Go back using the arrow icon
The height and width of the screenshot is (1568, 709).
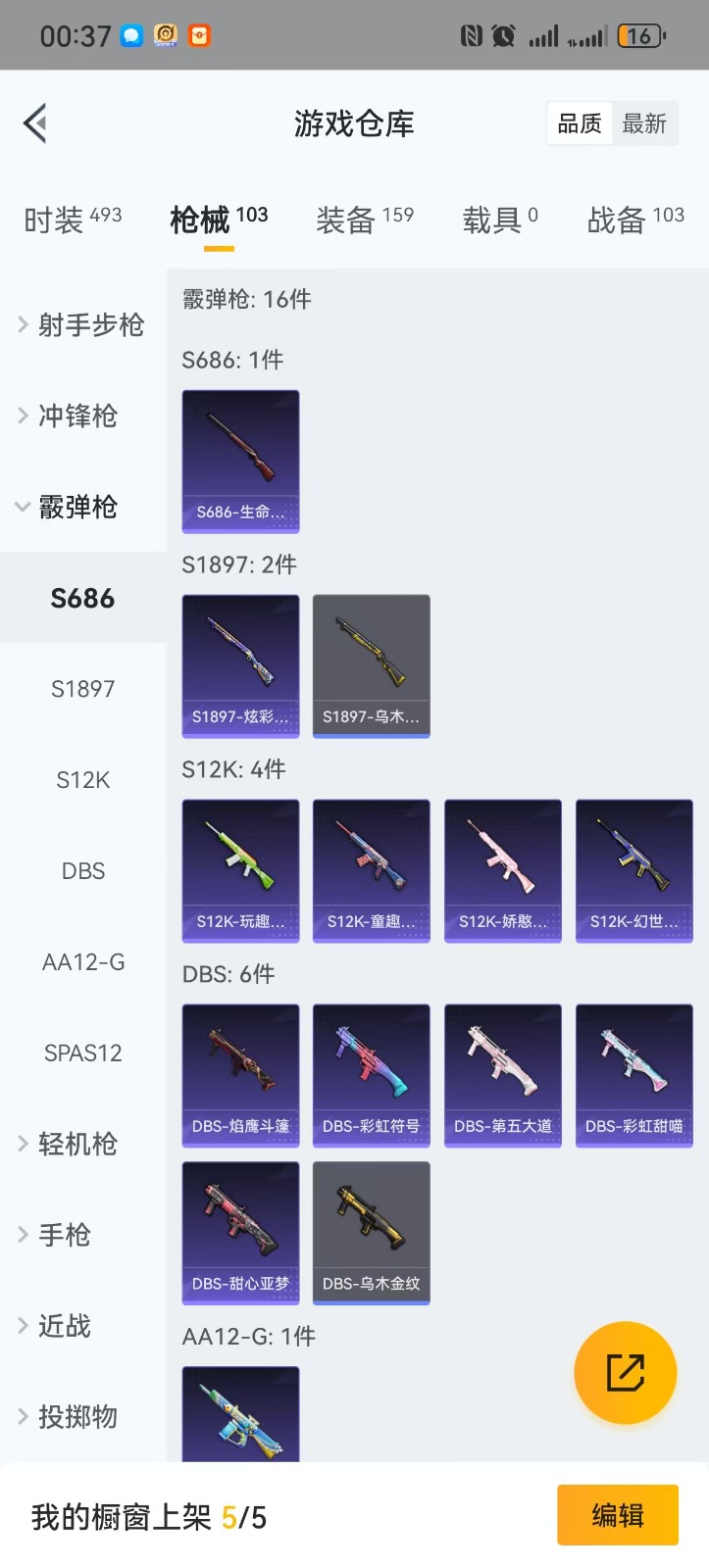click(35, 123)
